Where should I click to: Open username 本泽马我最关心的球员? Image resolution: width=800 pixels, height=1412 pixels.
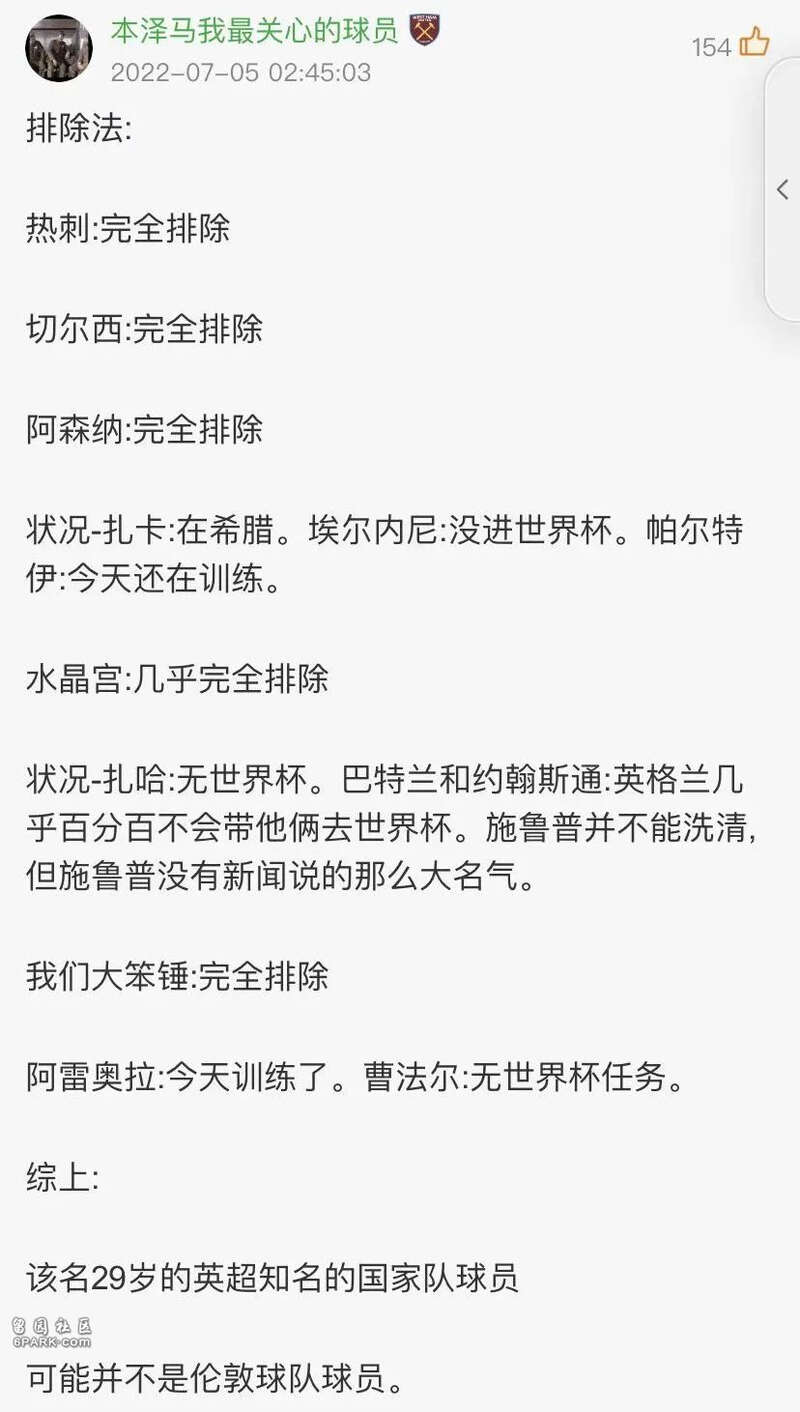click(x=254, y=31)
